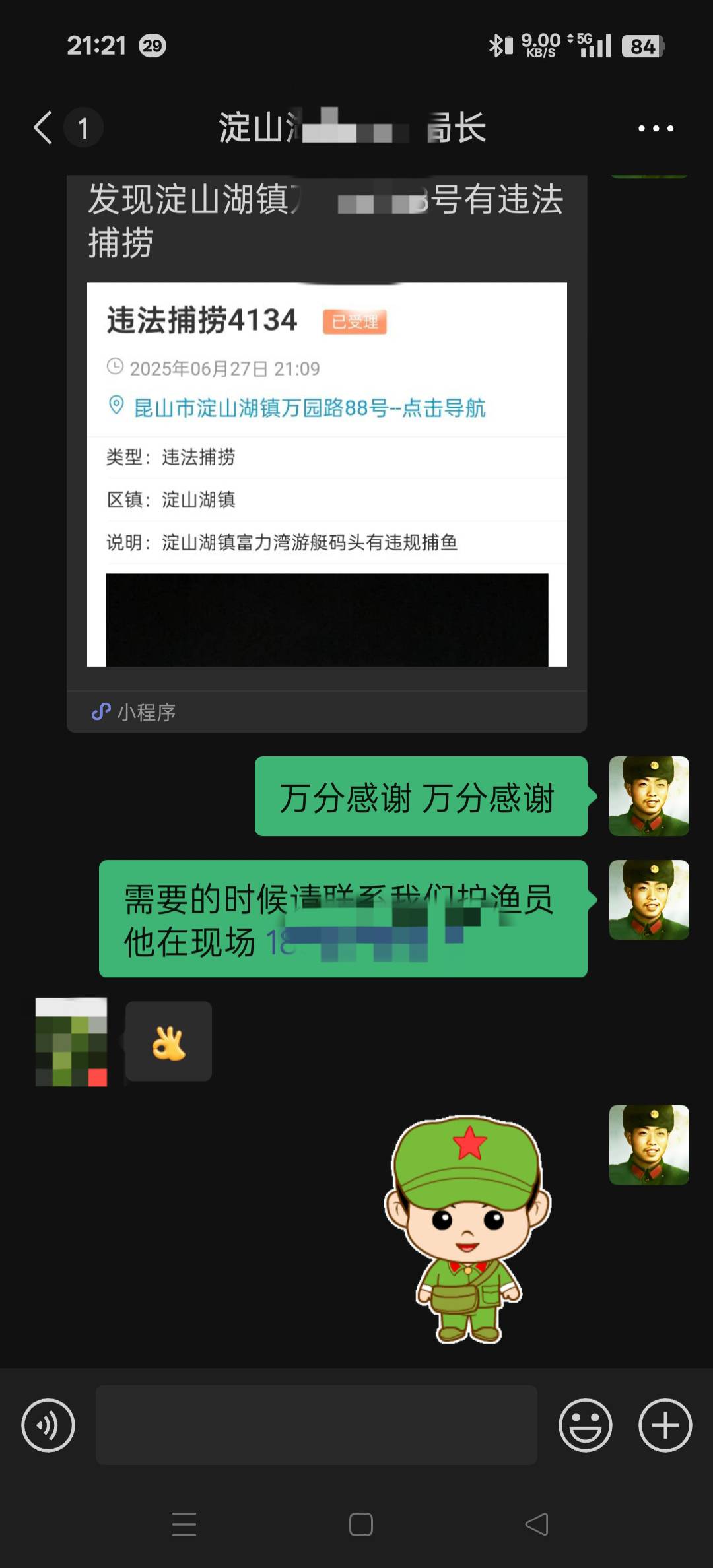The image size is (713, 1568).
Task: Open the emoji sticker panel
Action: [586, 1425]
